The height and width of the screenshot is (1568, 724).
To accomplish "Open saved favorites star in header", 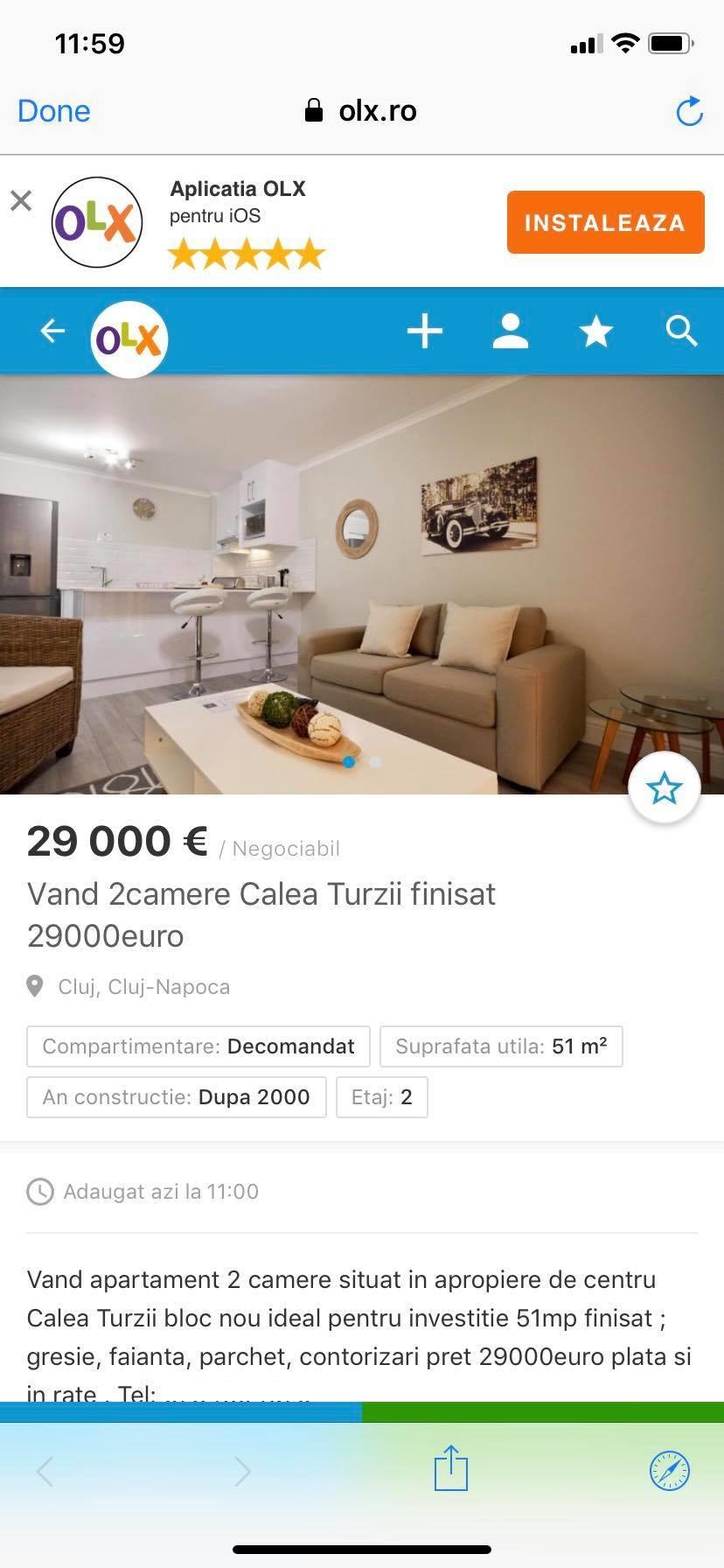I will coord(596,332).
